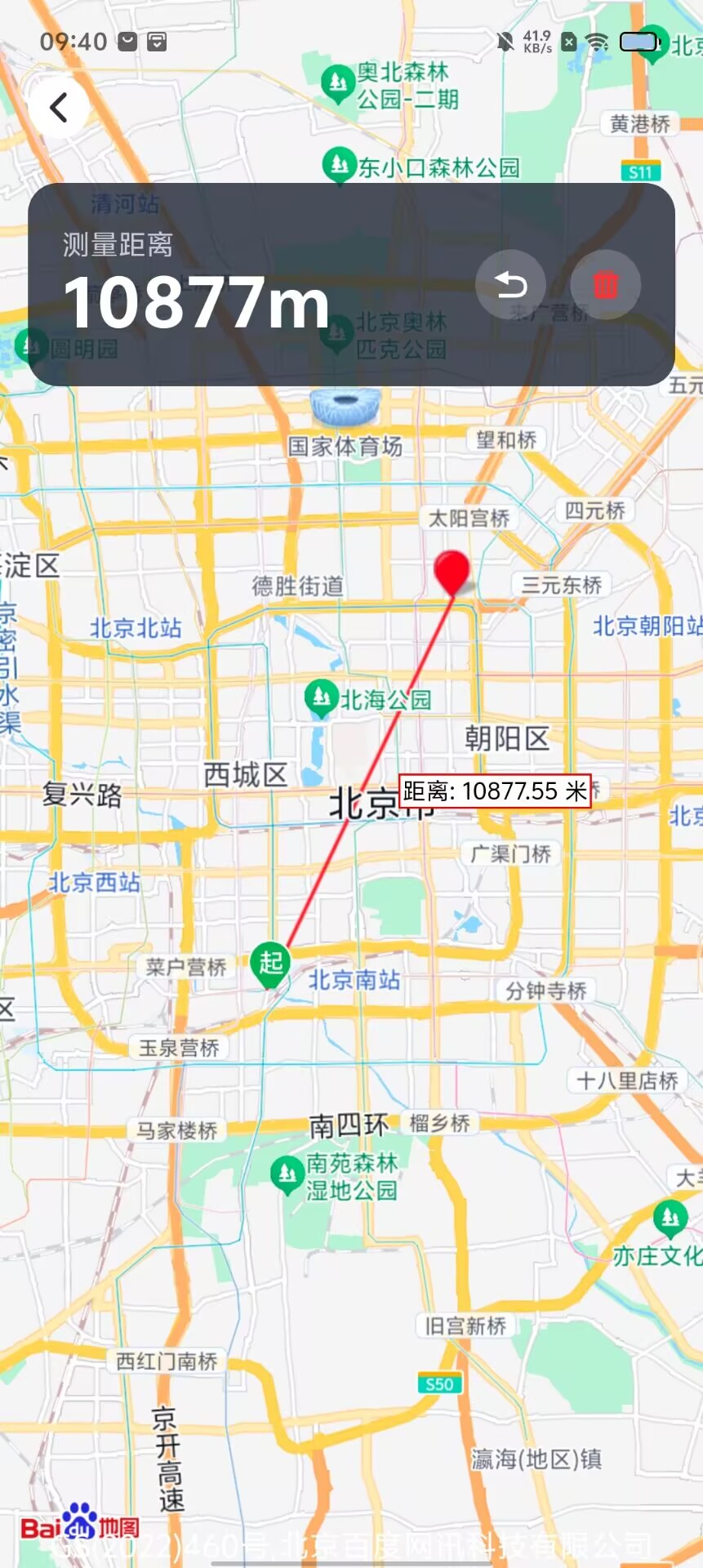
Task: Tap the red end point pin
Action: pos(452,571)
